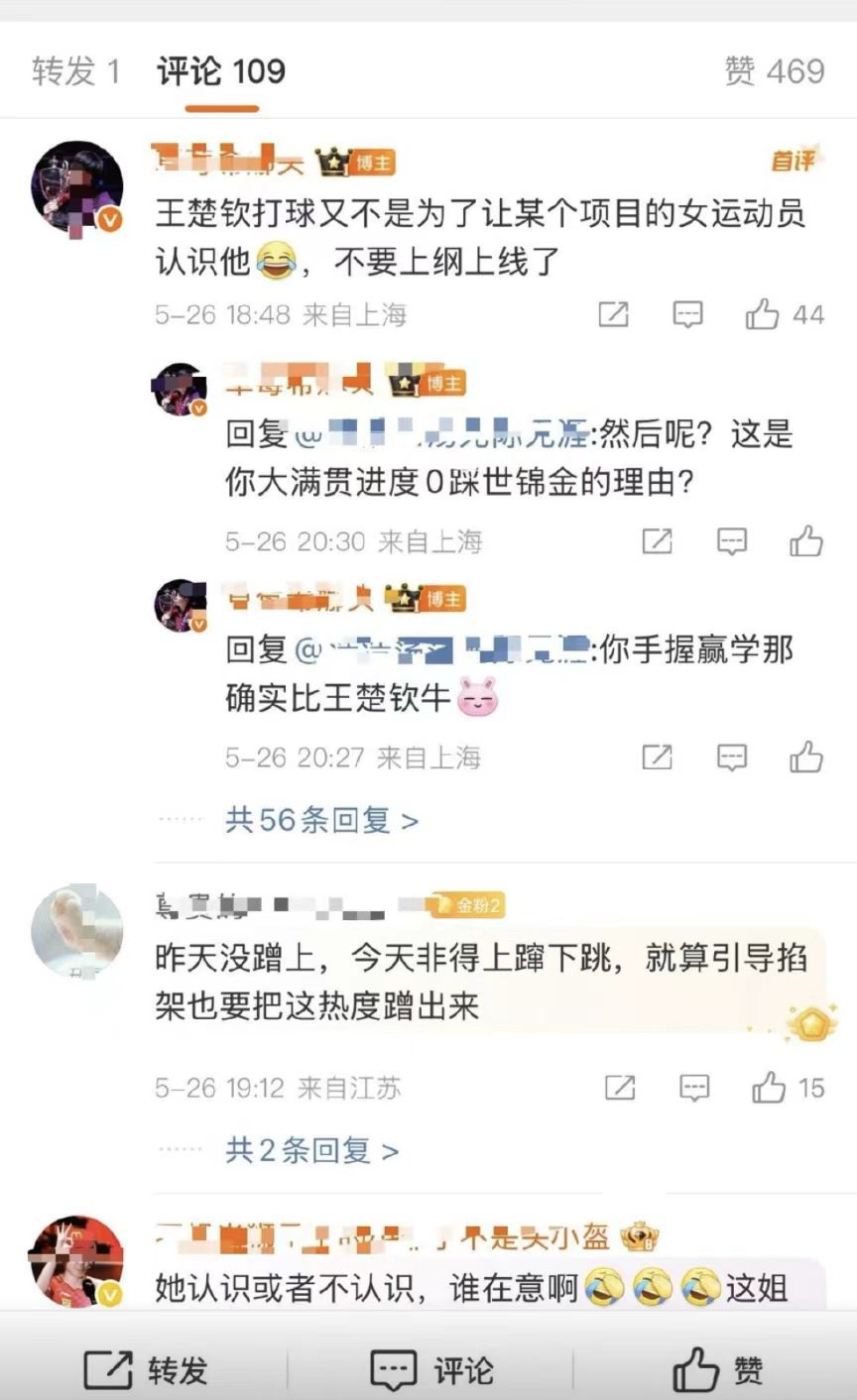
Task: Tap 转发 in the bottom bar
Action: [x=147, y=1370]
